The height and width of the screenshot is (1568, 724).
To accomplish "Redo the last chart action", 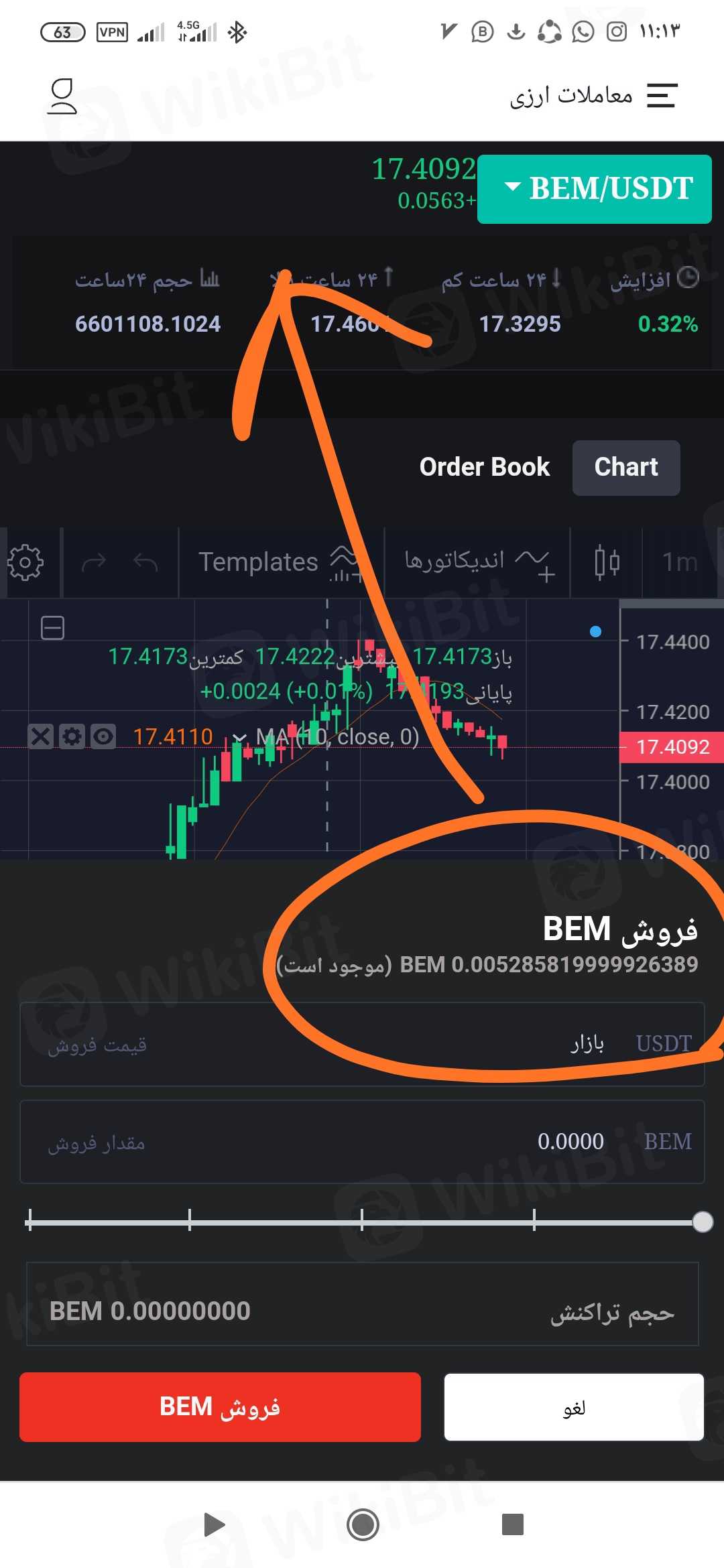I will pos(94,562).
